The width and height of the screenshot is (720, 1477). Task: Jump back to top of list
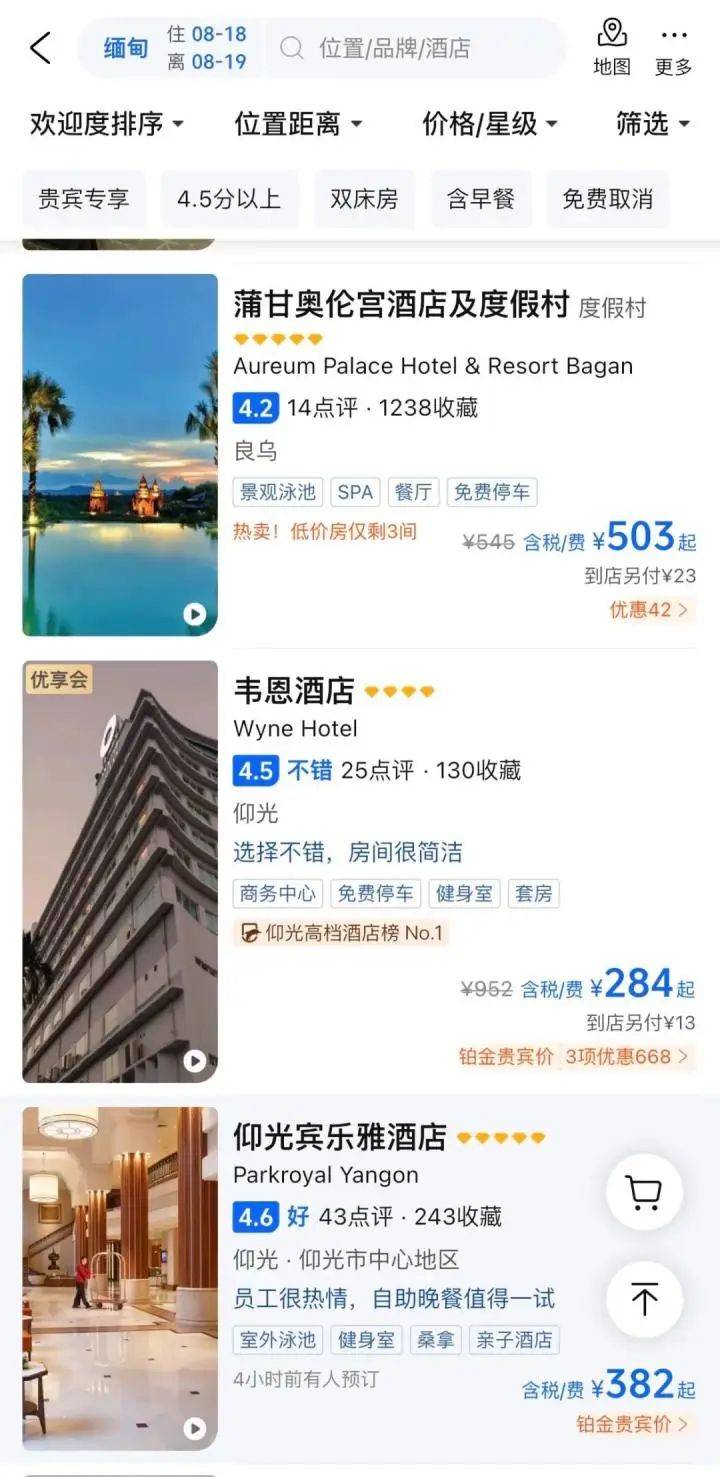pos(644,1300)
